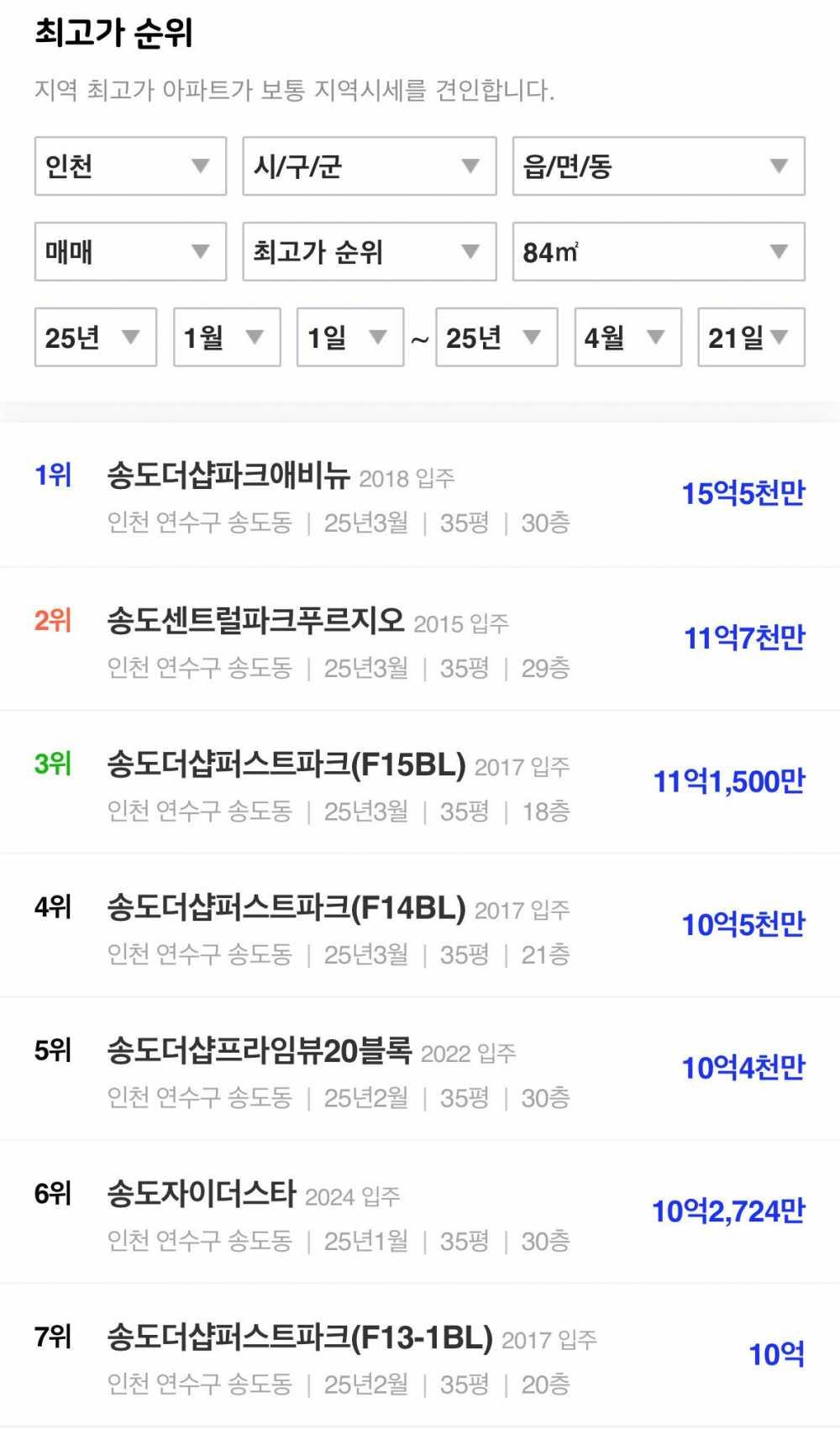Select 송도더샵퍼스트파크(F14BL) at 10억5천만
Image resolution: width=840 pixels, height=1429 pixels.
(x=286, y=908)
